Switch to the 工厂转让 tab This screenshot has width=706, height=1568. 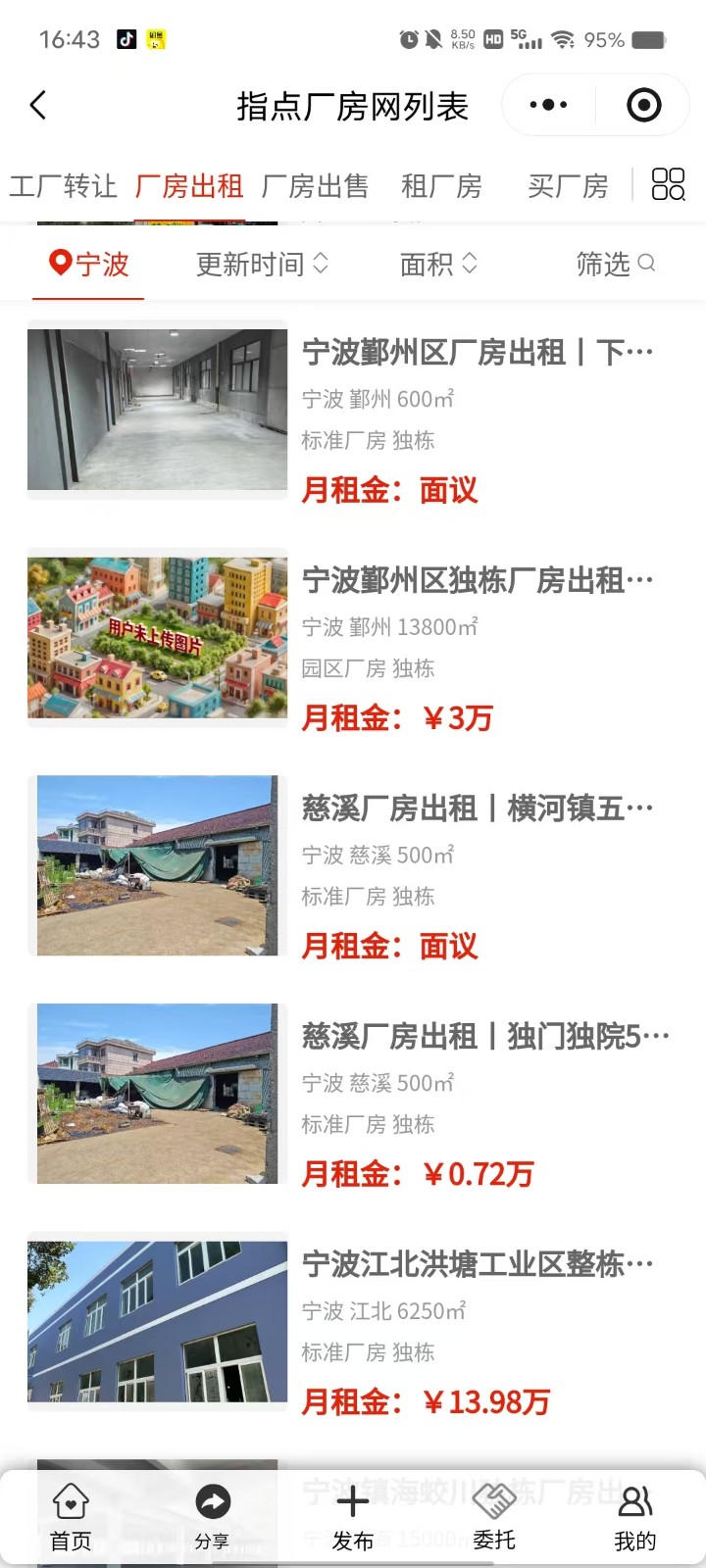[x=63, y=186]
